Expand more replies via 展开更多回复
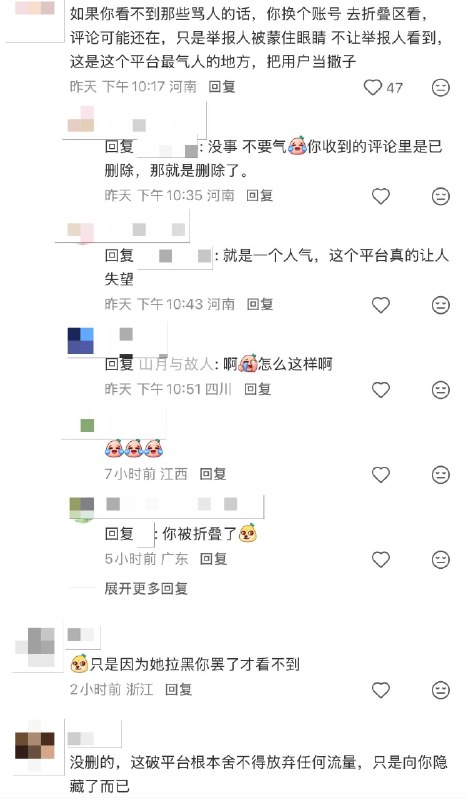The width and height of the screenshot is (468, 800). point(146,588)
